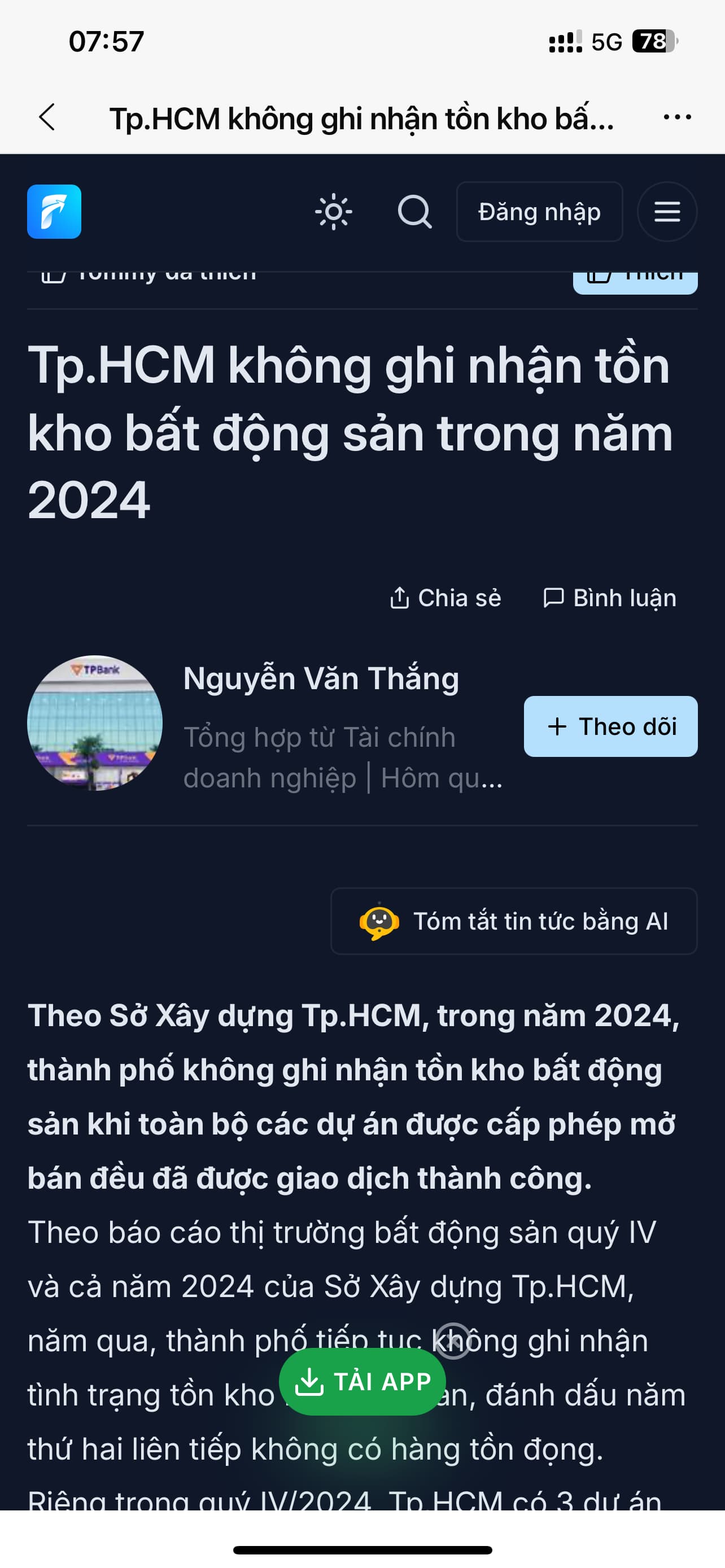Go back using the top-left arrow
725x1568 pixels.
click(47, 117)
